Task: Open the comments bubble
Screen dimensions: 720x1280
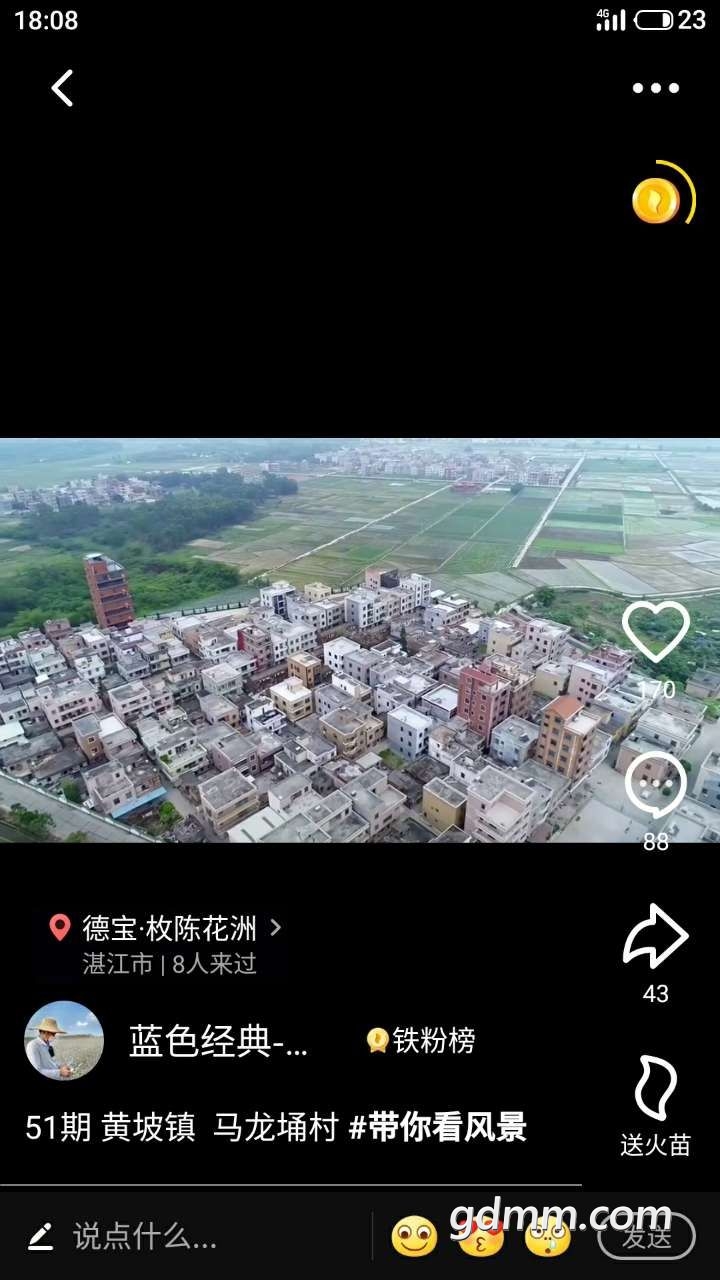Action: [x=655, y=785]
